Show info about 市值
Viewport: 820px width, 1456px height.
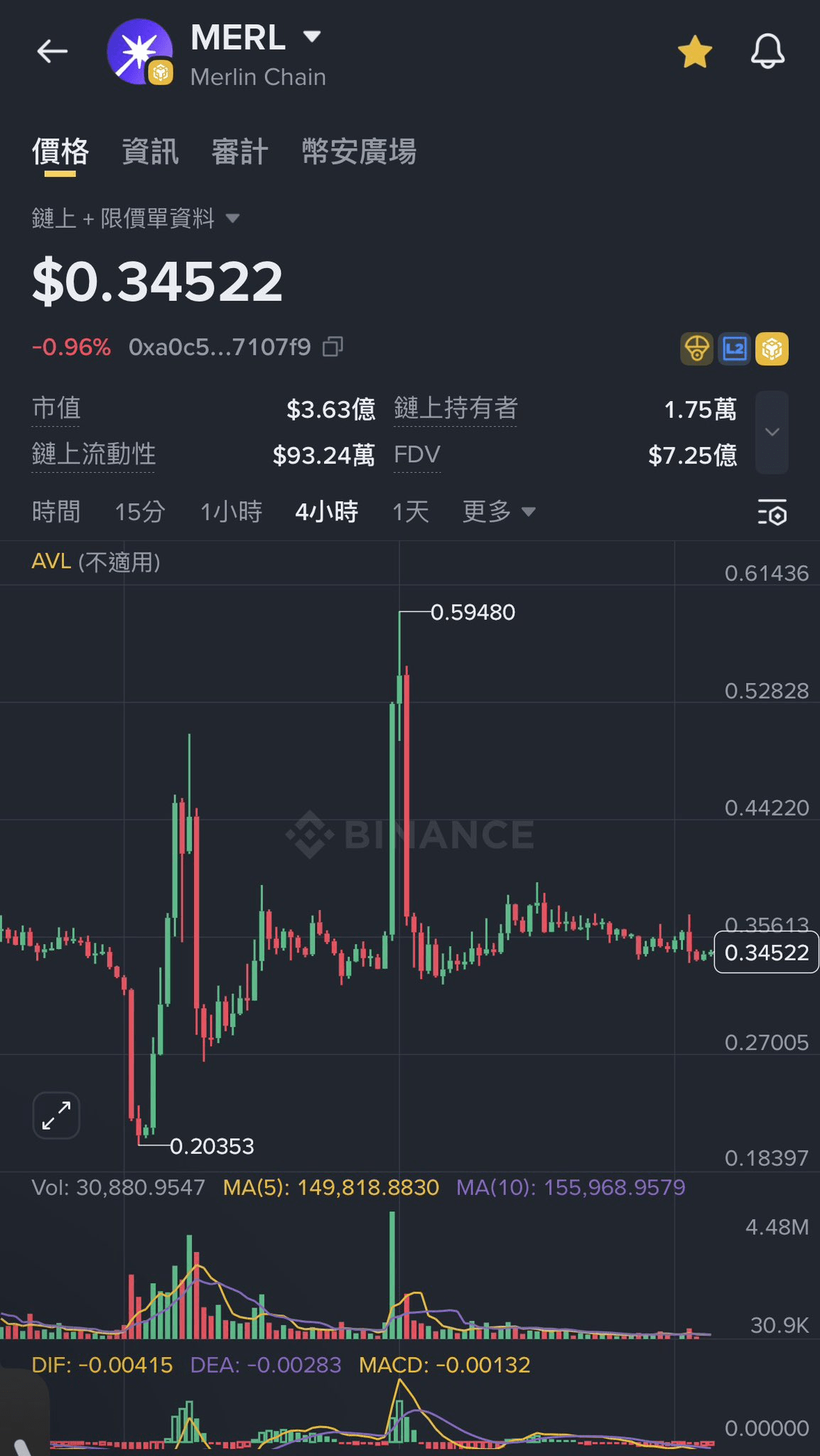(x=56, y=409)
